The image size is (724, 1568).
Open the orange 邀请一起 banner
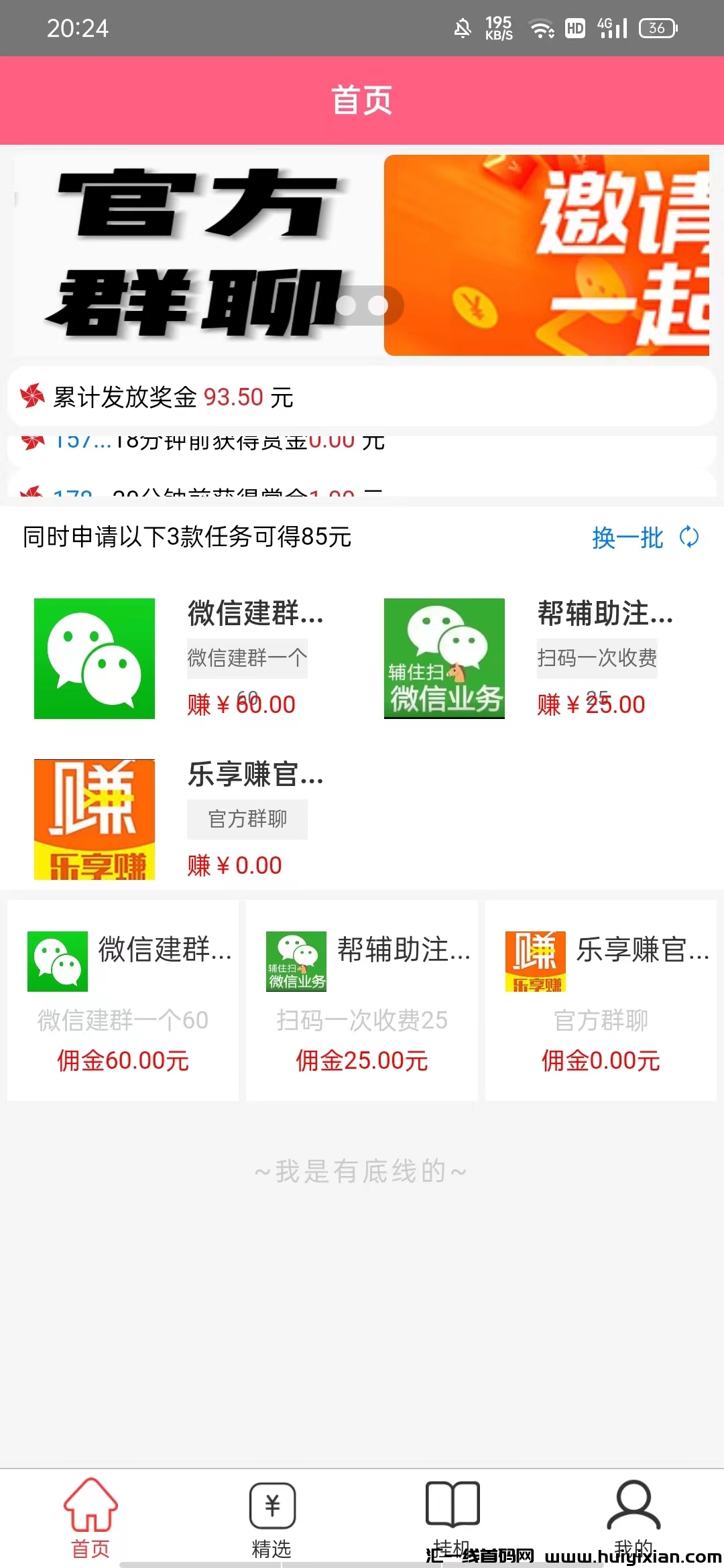coord(546,255)
